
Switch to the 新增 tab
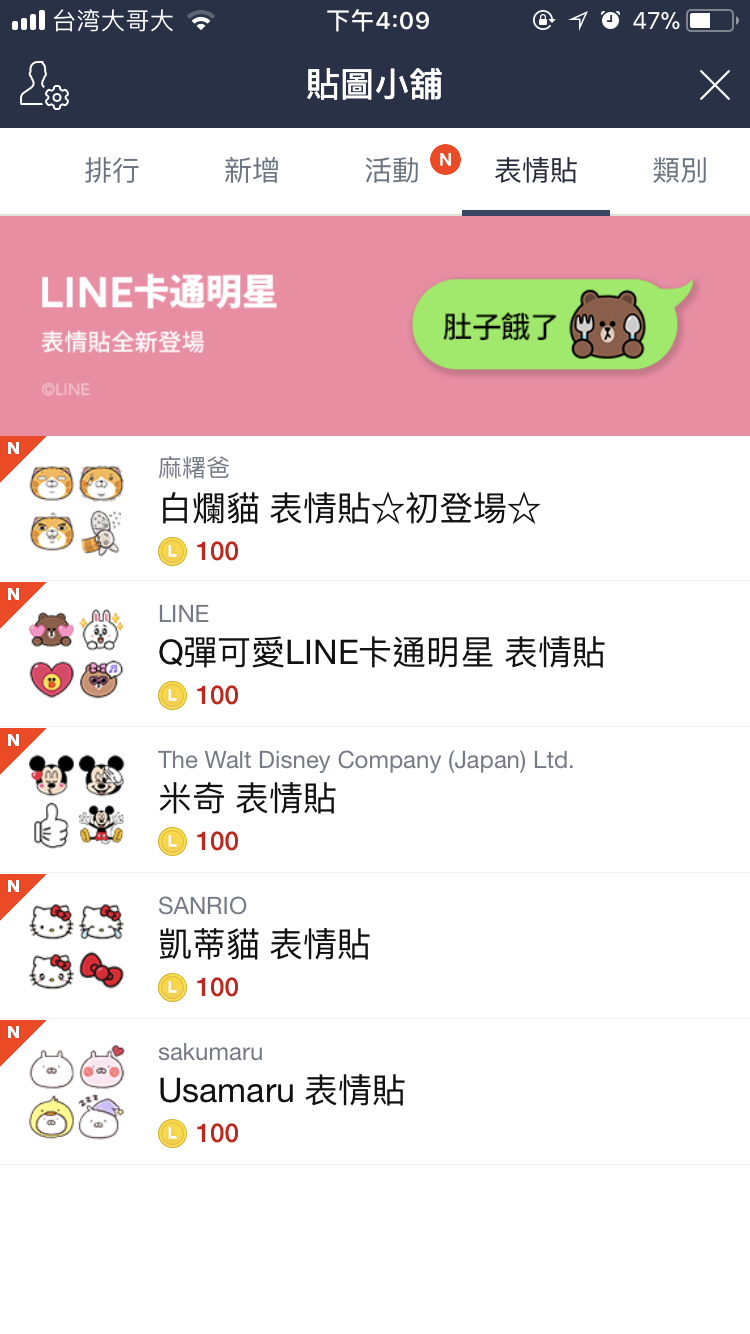coord(251,171)
